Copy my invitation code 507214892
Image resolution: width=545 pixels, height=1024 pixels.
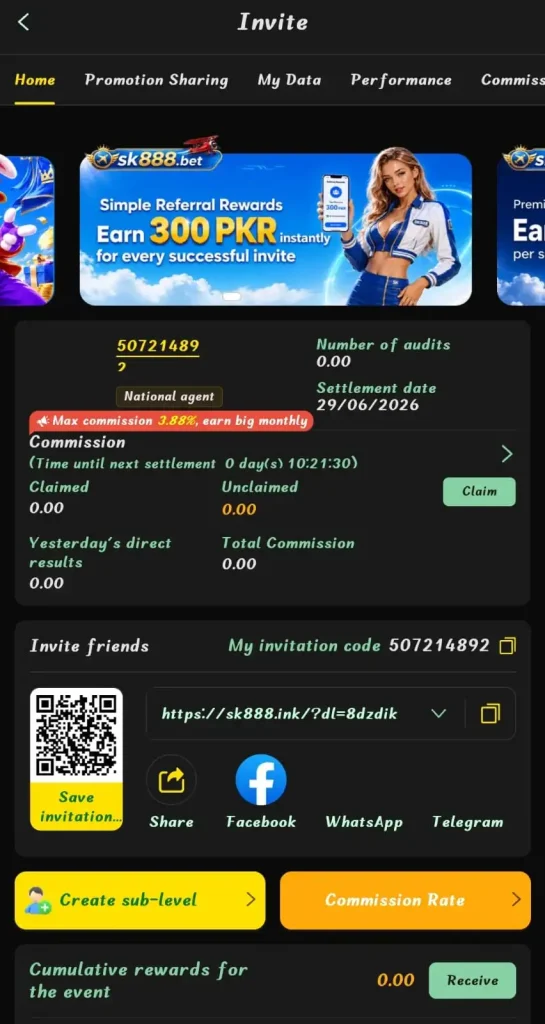(507, 647)
